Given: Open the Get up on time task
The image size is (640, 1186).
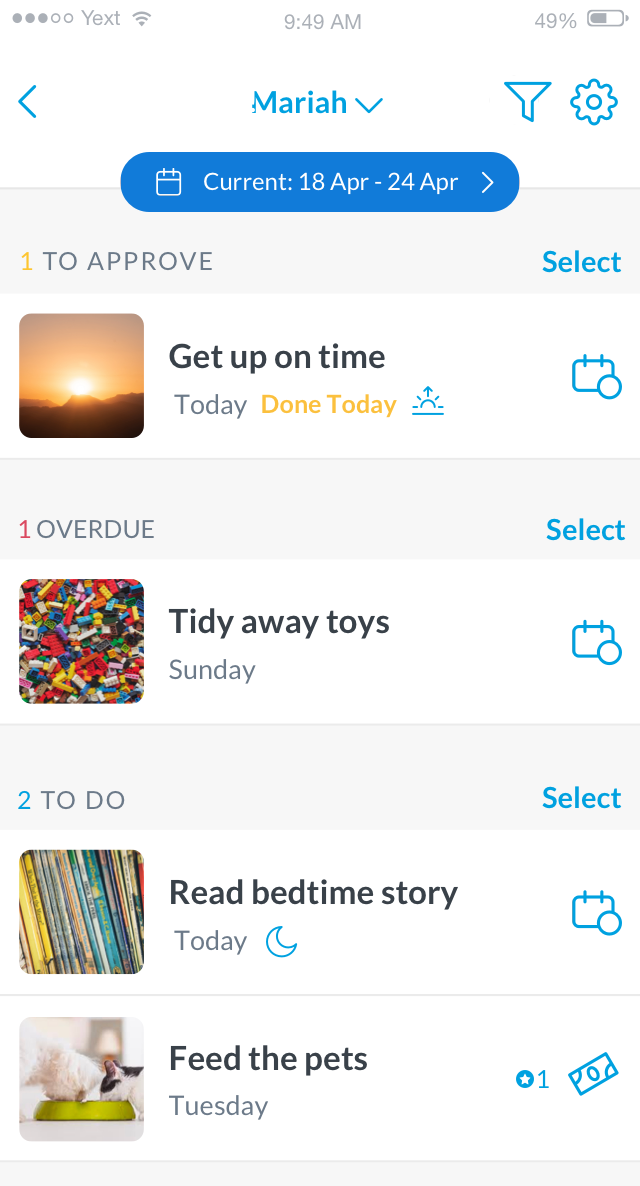Looking at the screenshot, I should 277,357.
